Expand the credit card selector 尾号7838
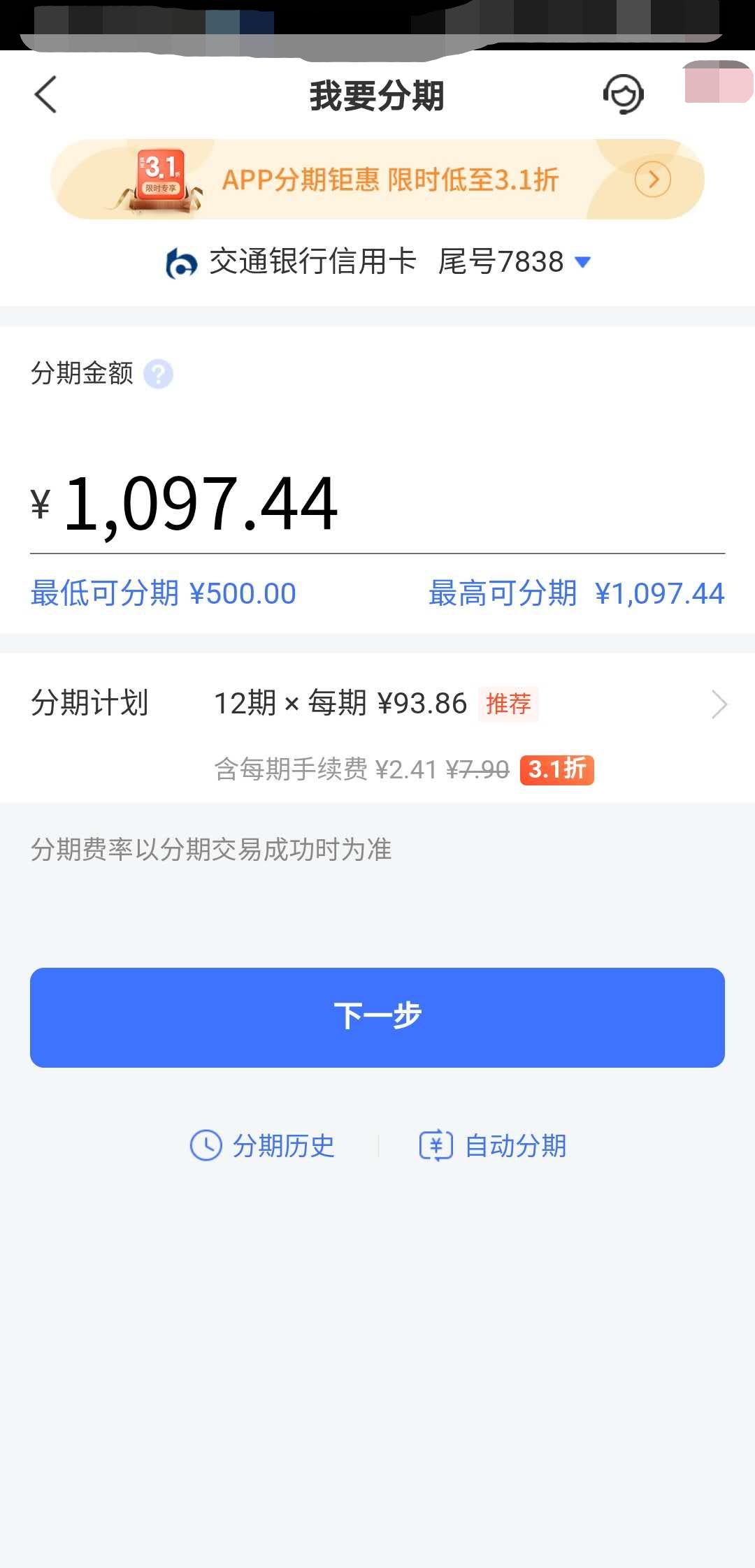 377,262
